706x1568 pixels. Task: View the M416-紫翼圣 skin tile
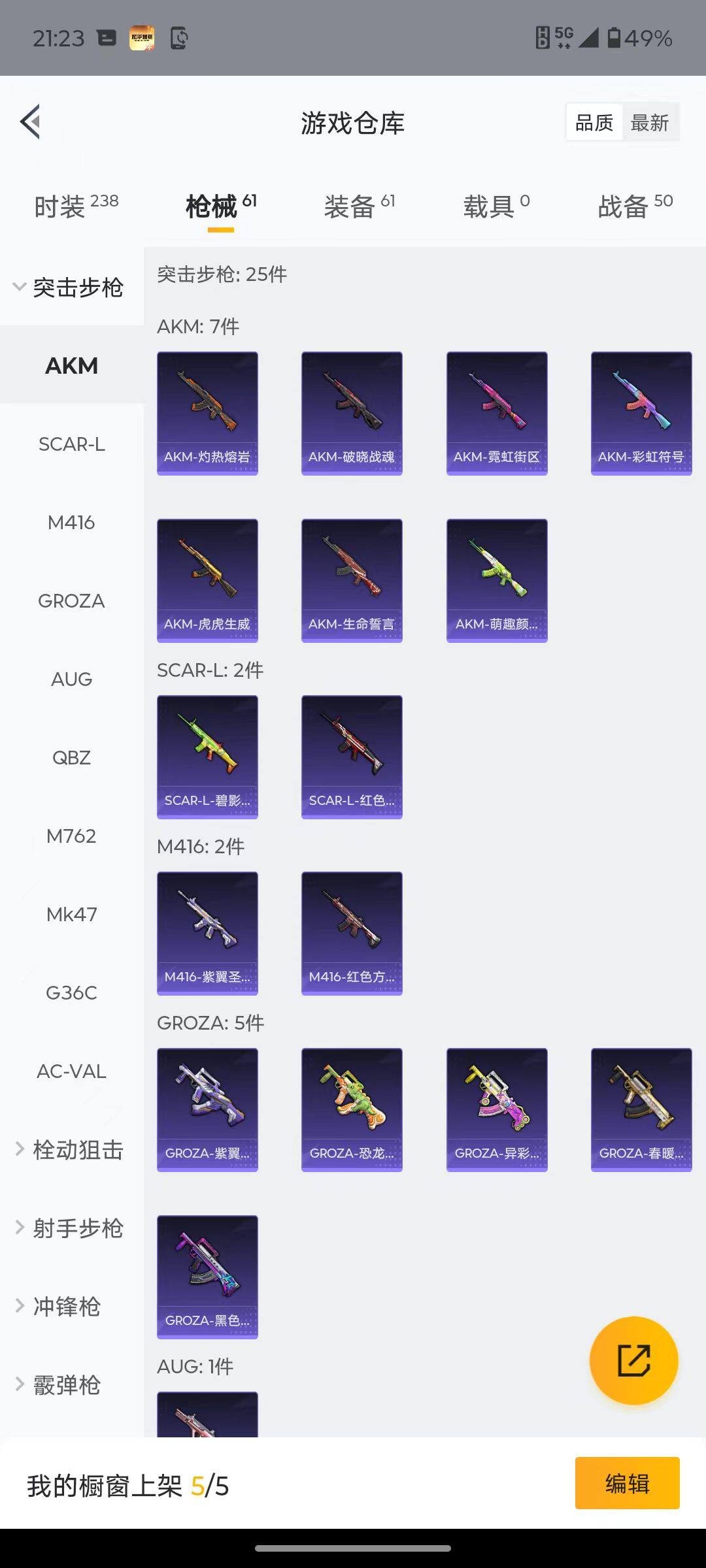207,933
